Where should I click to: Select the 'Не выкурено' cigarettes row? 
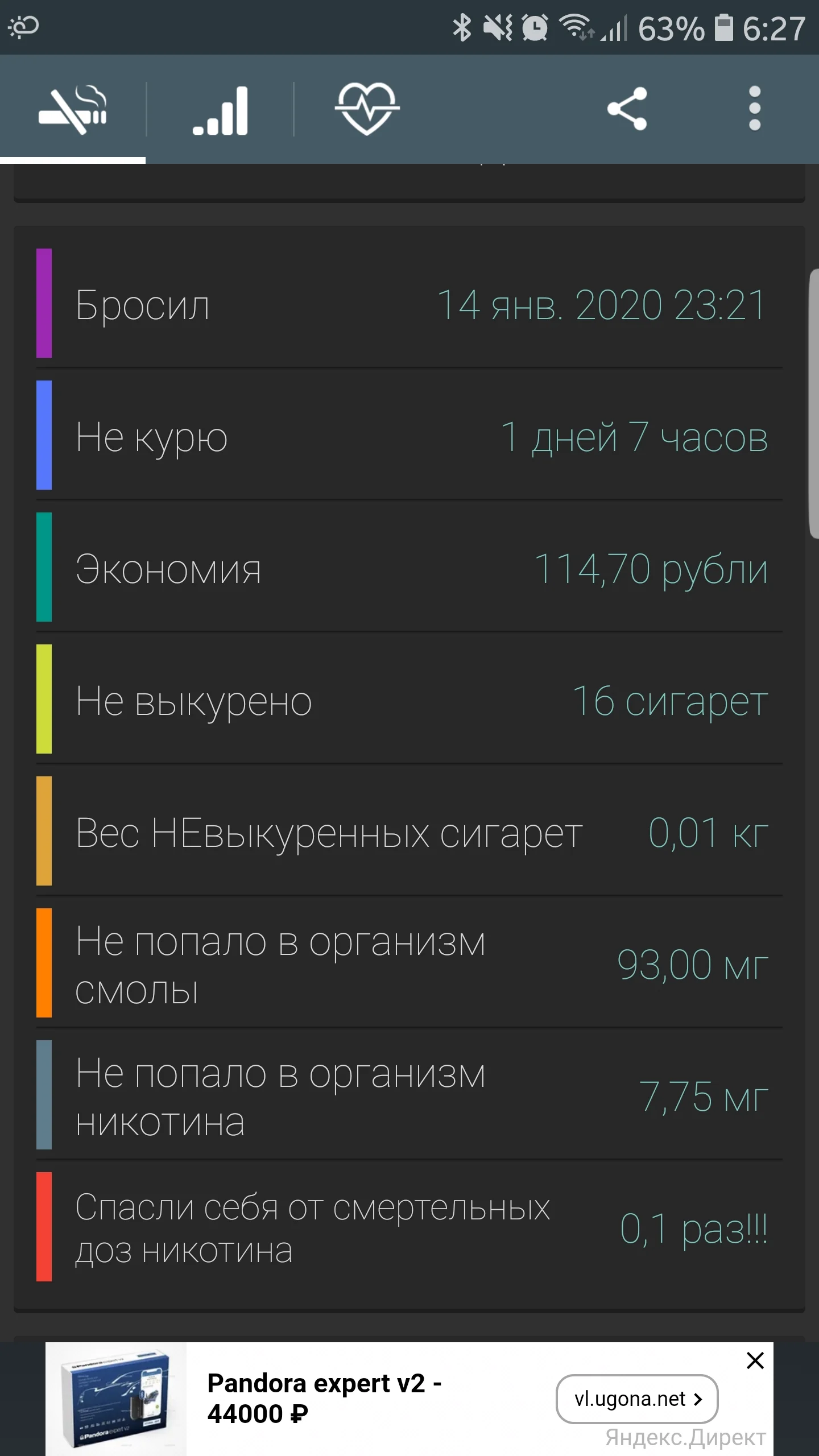point(398,701)
